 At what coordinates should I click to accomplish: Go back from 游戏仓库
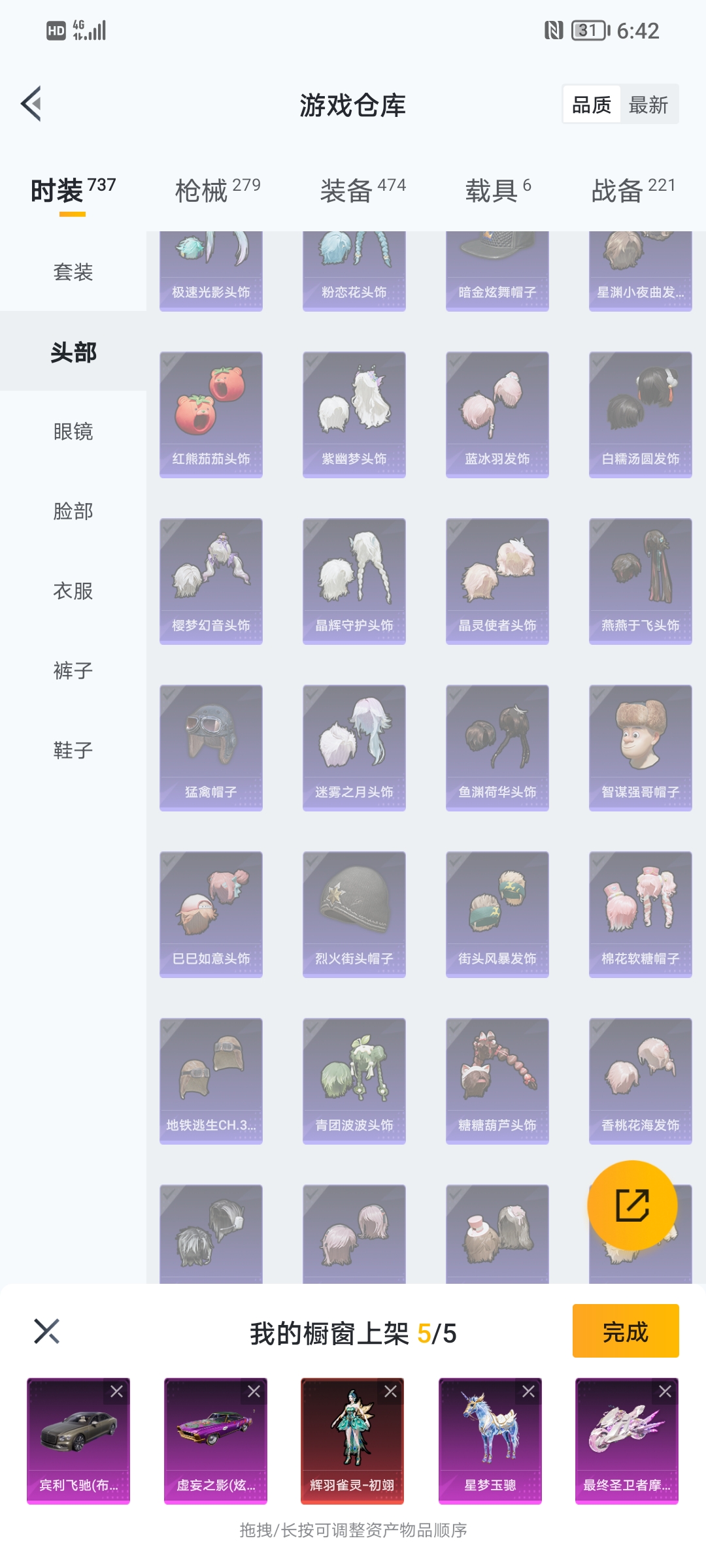point(31,104)
